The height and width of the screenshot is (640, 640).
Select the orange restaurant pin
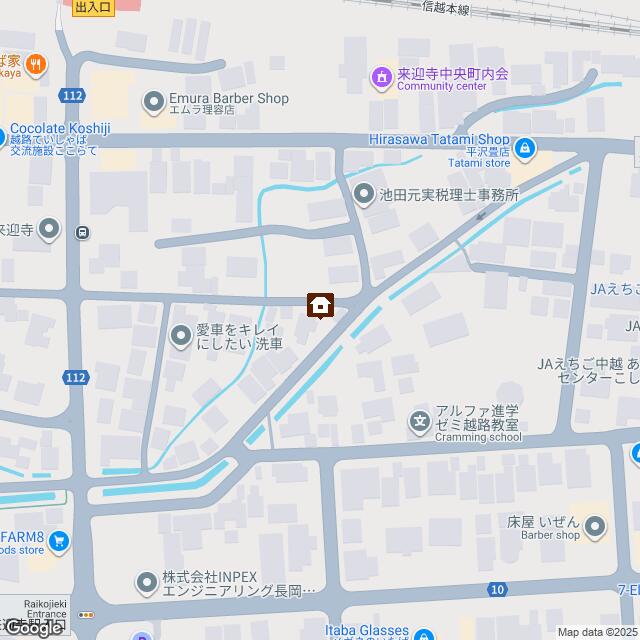click(x=36, y=64)
